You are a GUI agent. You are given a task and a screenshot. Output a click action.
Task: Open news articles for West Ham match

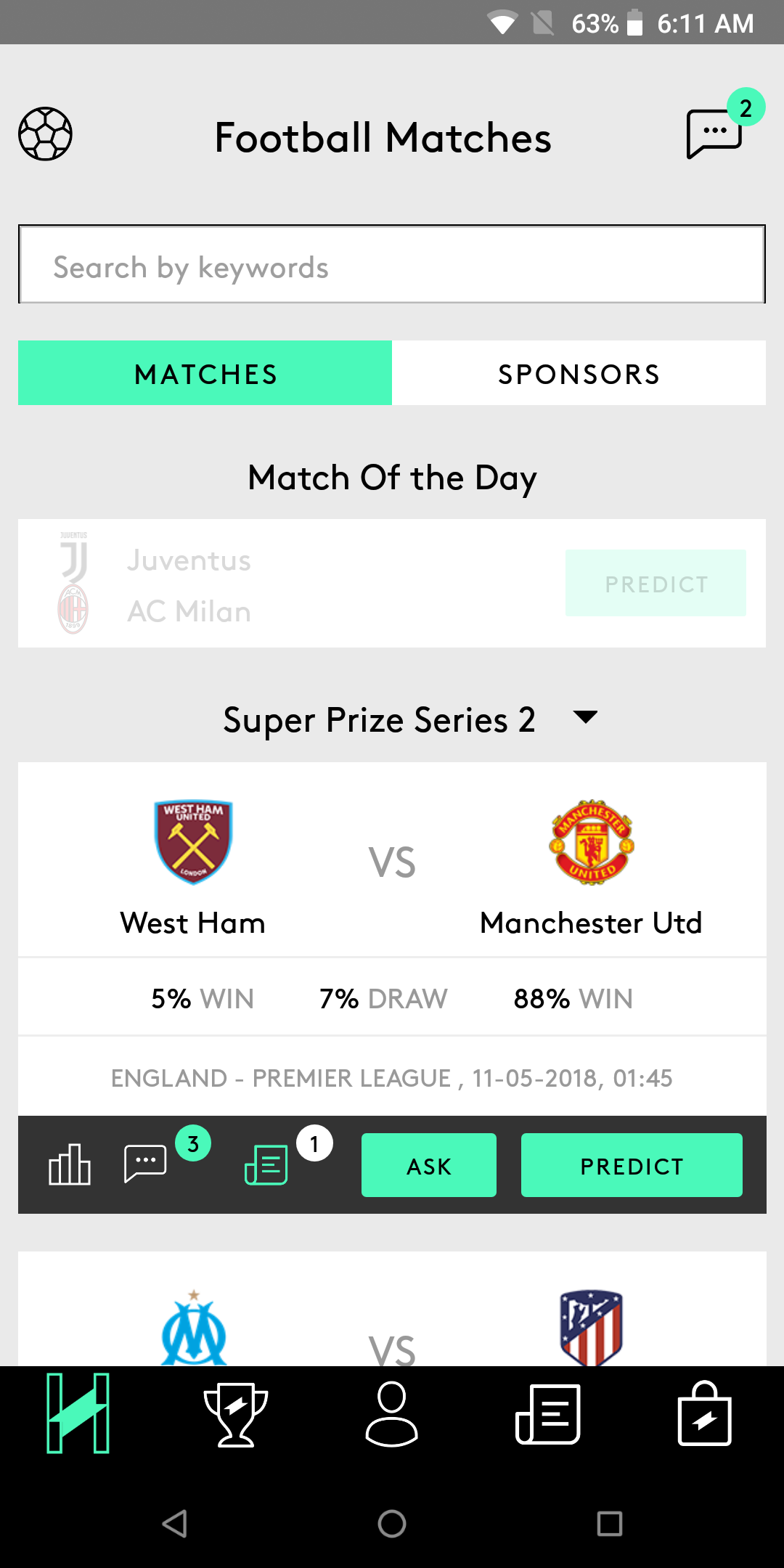[266, 1164]
